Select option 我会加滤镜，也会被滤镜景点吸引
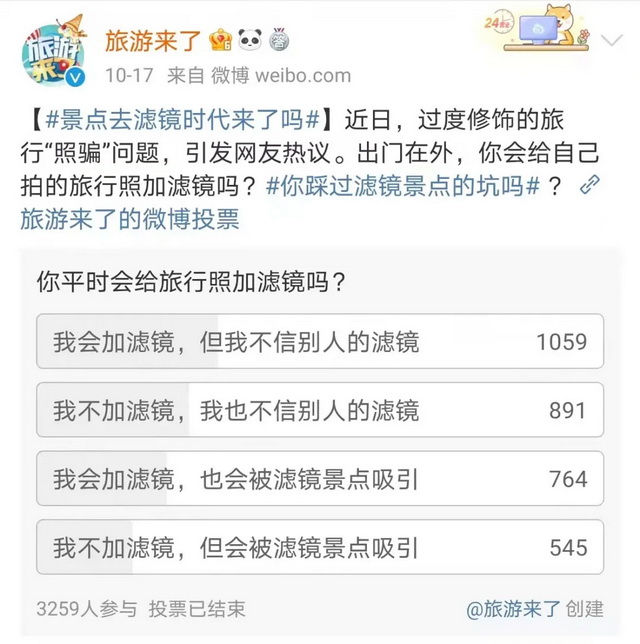Screen dimensions: 640x644 320,479
